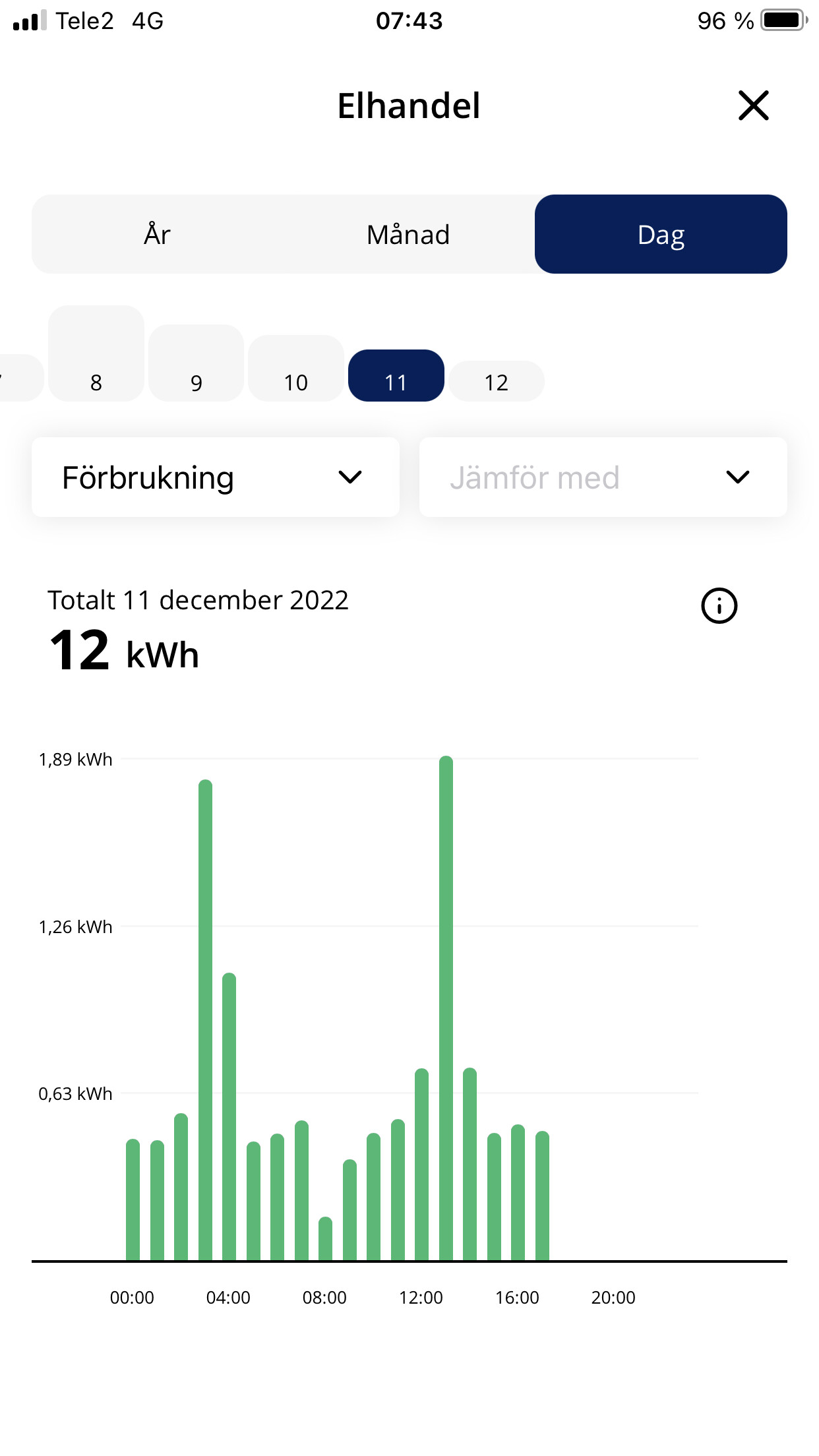
Task: Open the Jämför med dropdown
Action: click(x=603, y=477)
